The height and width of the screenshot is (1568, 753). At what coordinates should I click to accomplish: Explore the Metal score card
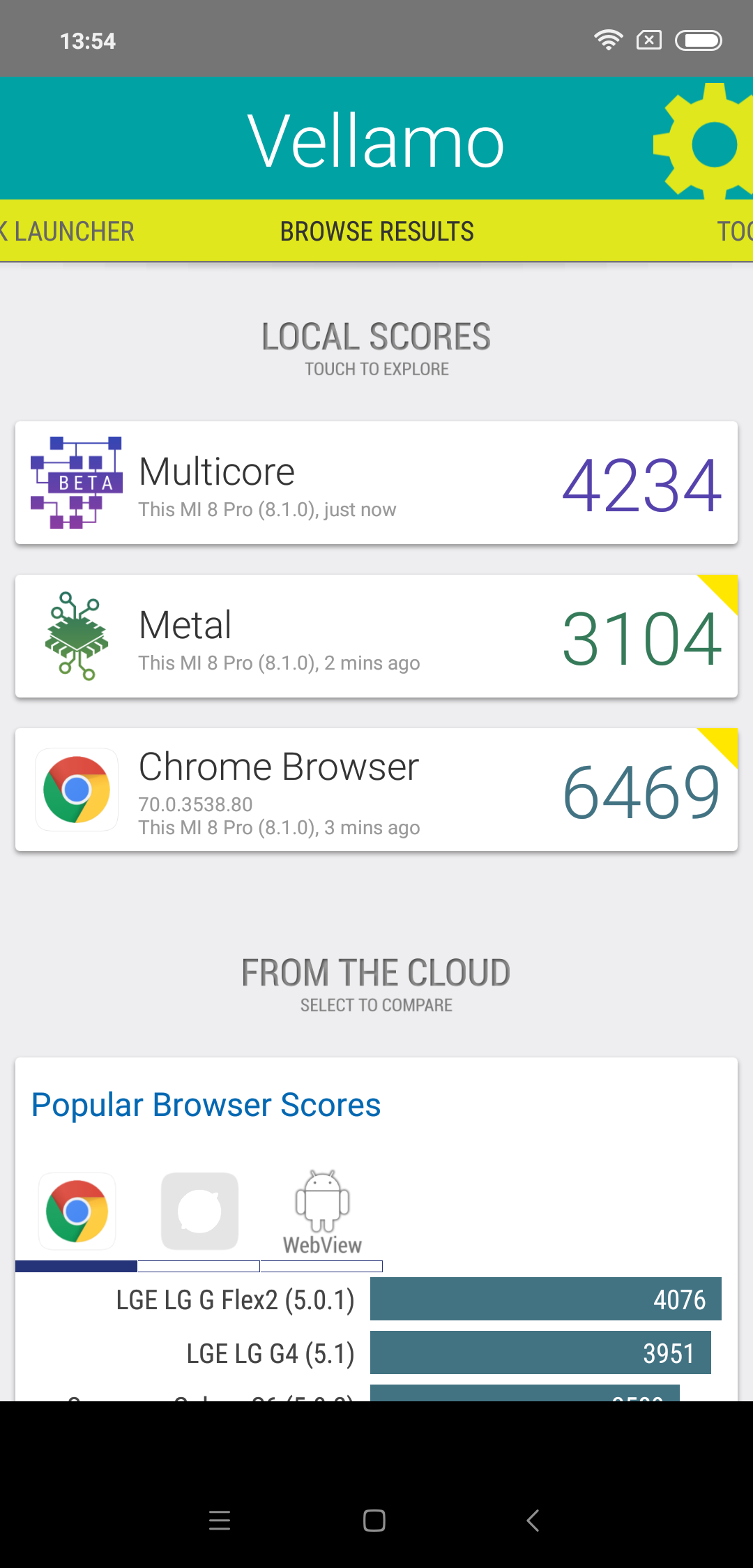376,636
